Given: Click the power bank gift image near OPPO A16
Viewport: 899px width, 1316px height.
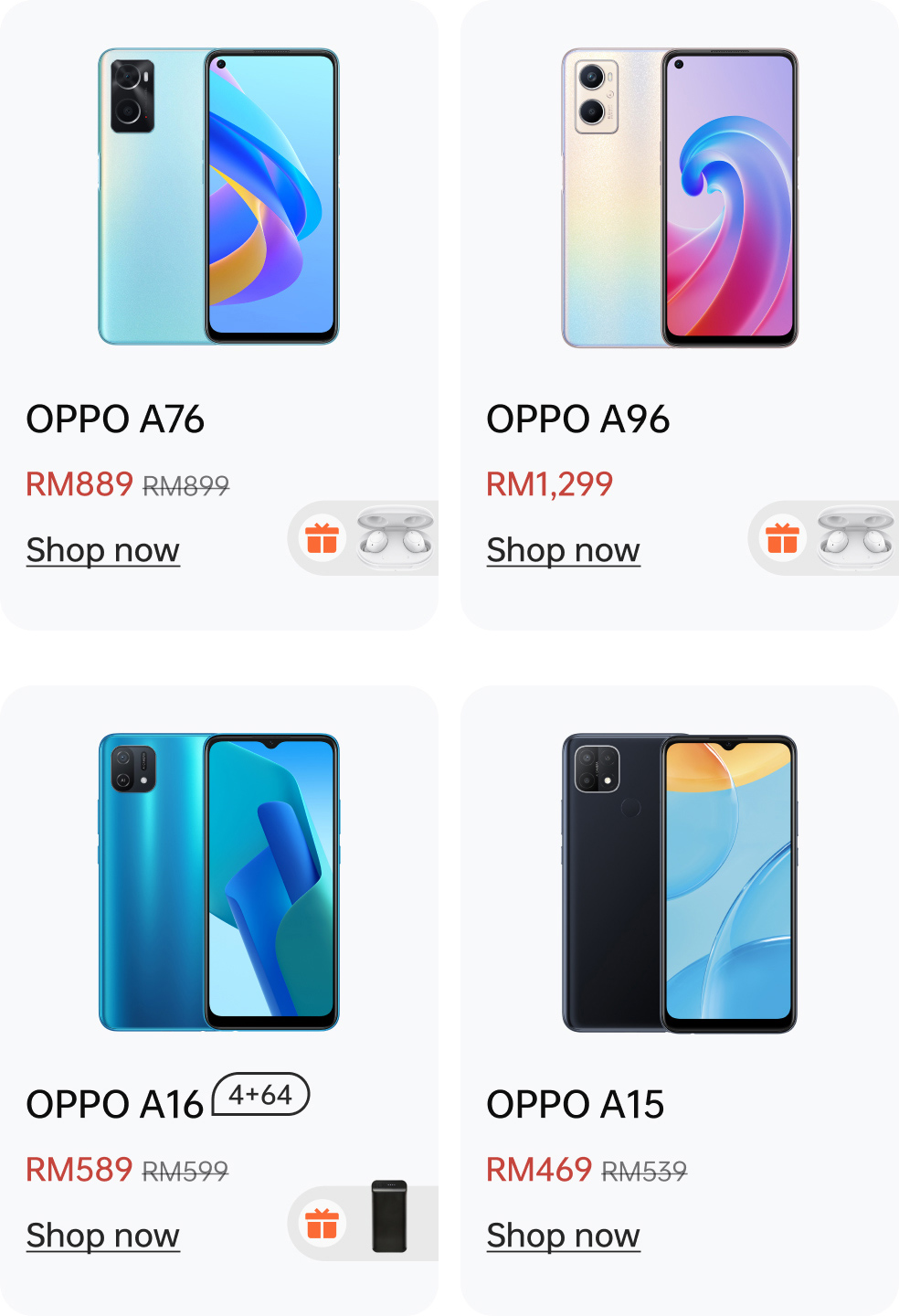Looking at the screenshot, I should [391, 1219].
